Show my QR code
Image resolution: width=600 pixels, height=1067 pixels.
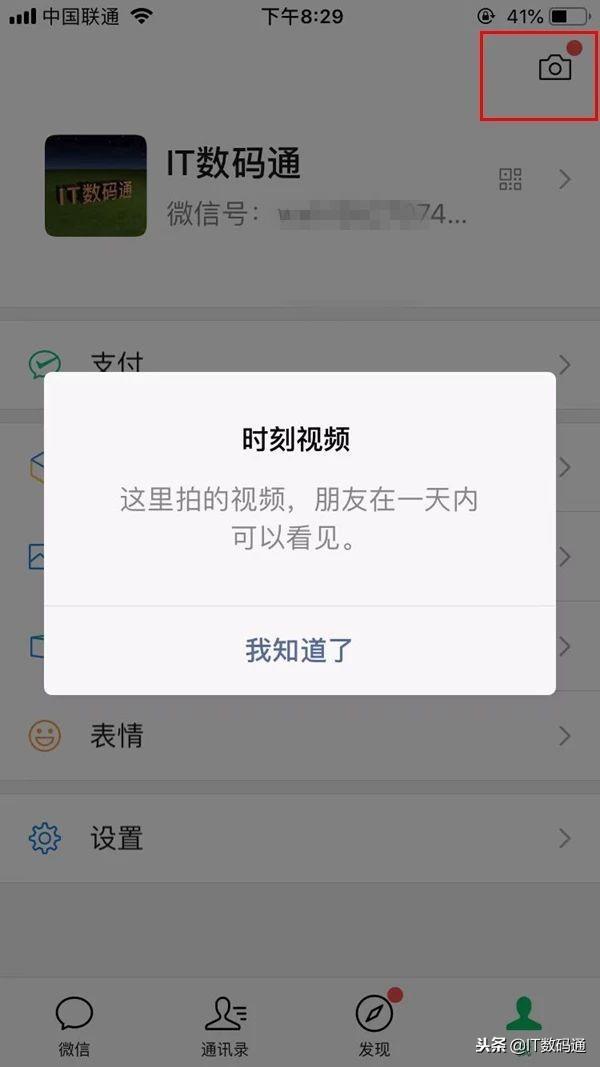510,180
